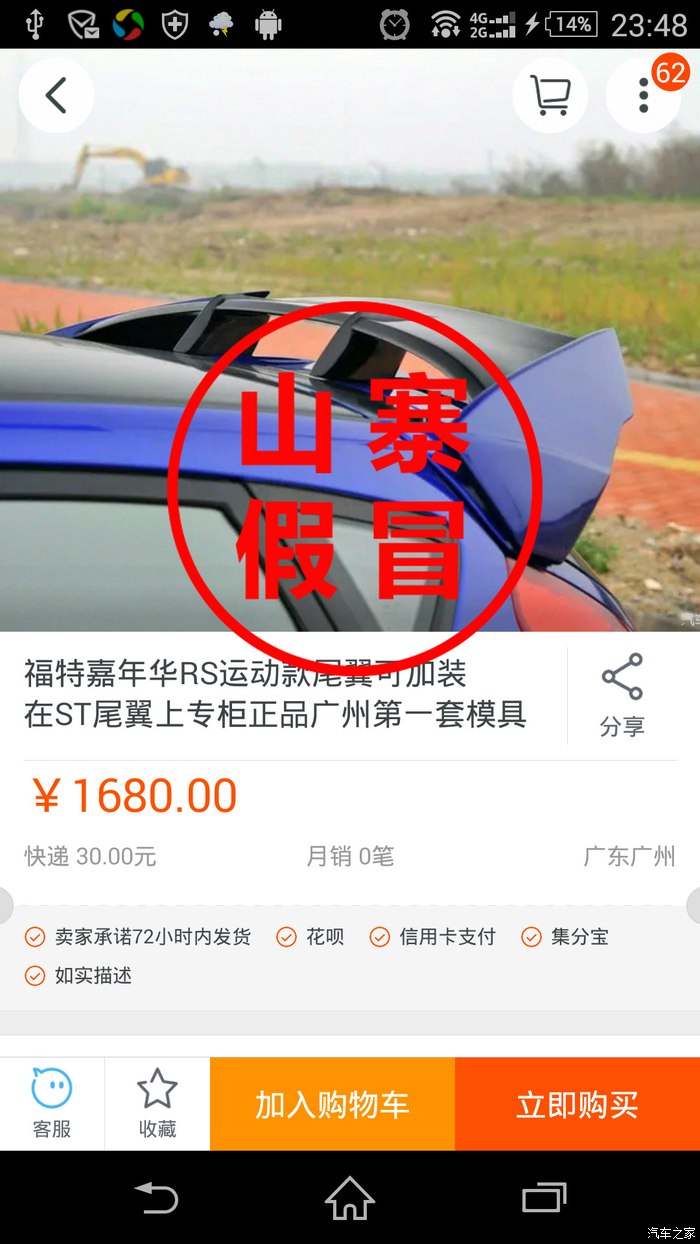This screenshot has width=700, height=1244.
Task: Contact customer service via 客服
Action: pyautogui.click(x=52, y=1104)
